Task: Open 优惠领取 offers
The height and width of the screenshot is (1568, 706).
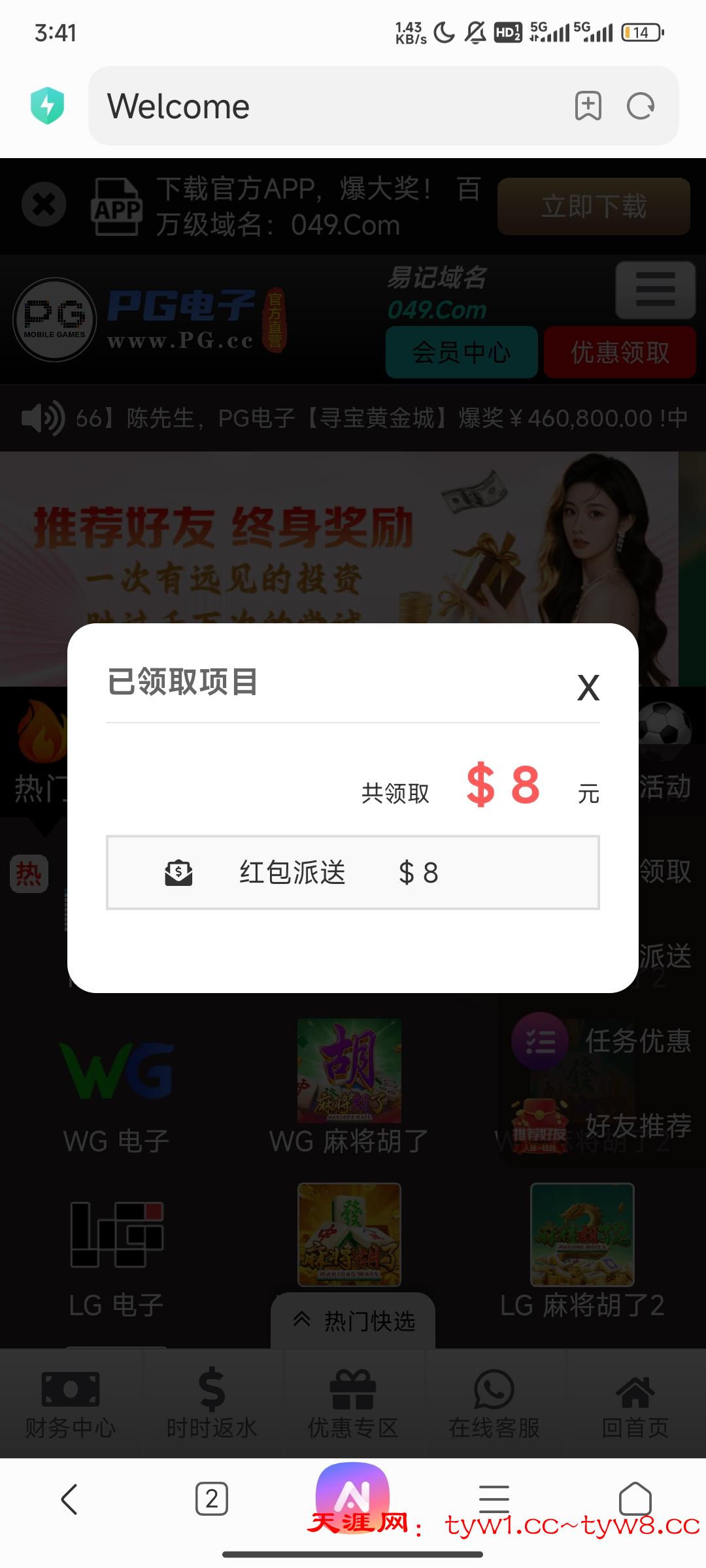Action: (x=620, y=353)
